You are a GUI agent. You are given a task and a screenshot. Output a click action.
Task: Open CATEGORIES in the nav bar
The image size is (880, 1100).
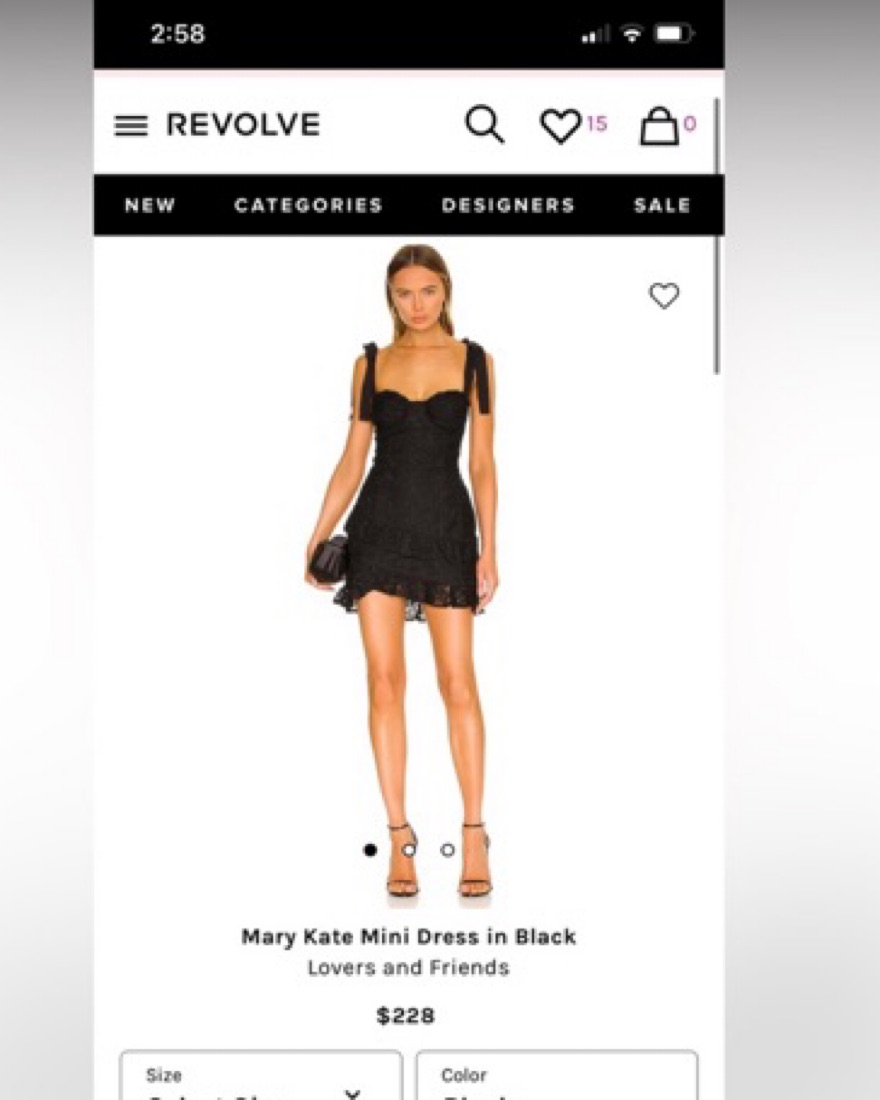click(308, 205)
